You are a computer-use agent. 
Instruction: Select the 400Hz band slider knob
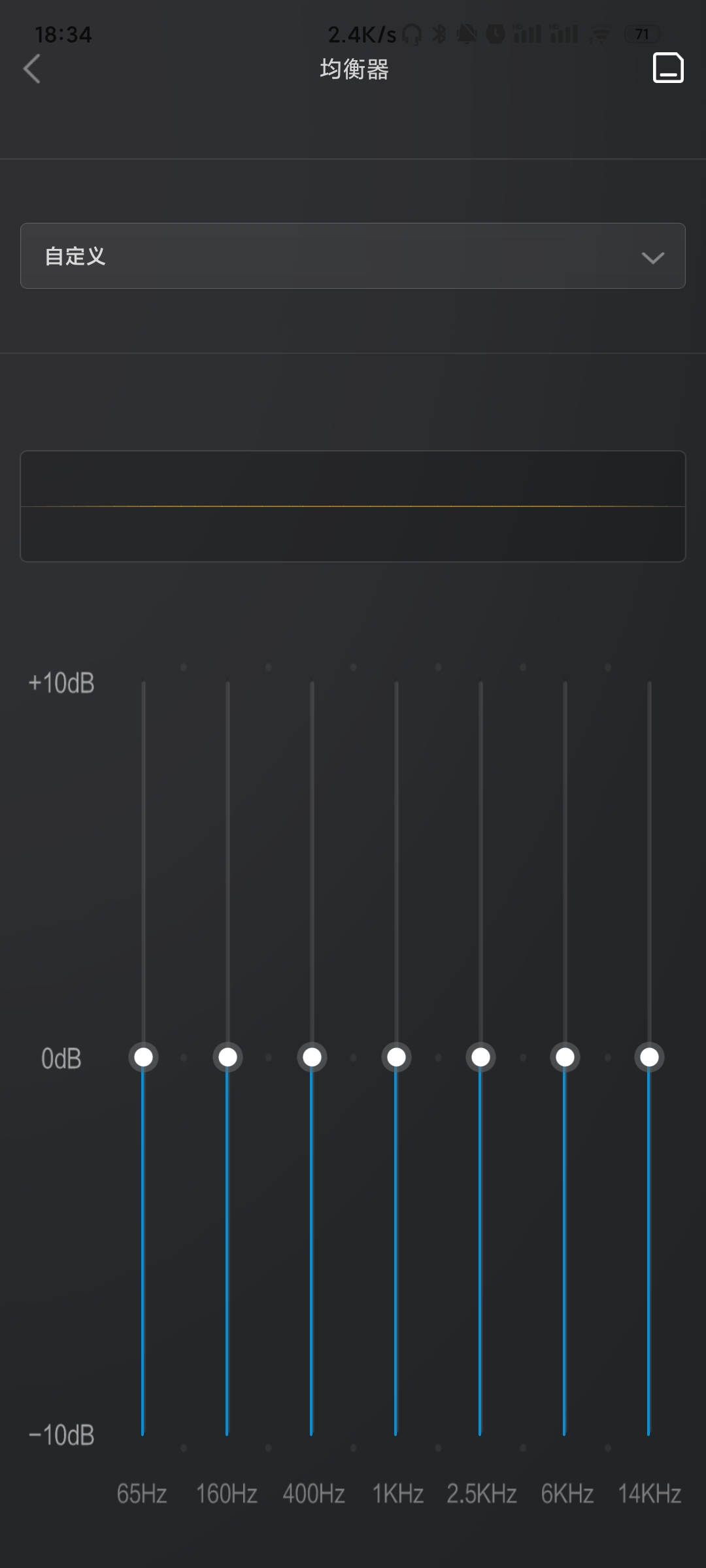(x=312, y=1056)
